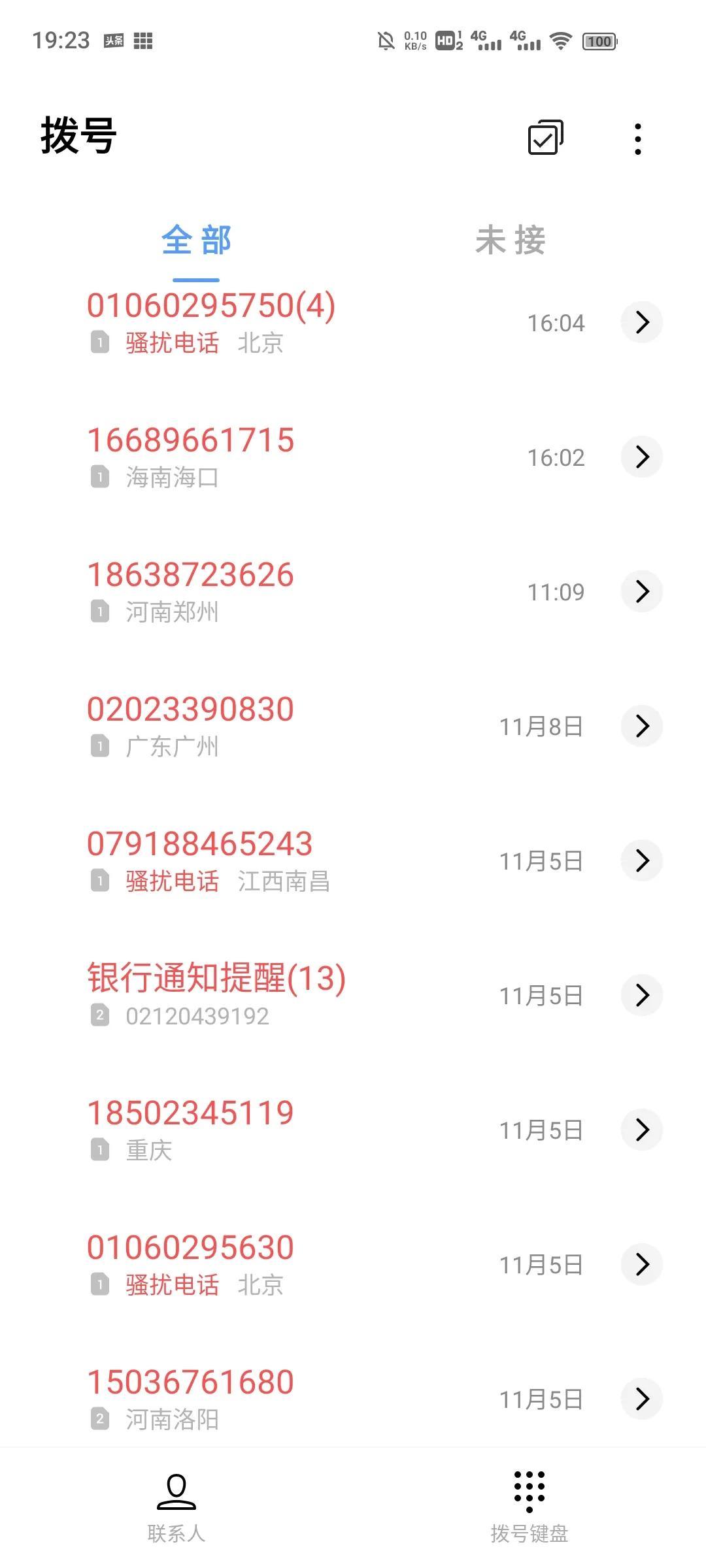View details arrow for 02023390830
This screenshot has height=1568, width=706.
pos(642,726)
